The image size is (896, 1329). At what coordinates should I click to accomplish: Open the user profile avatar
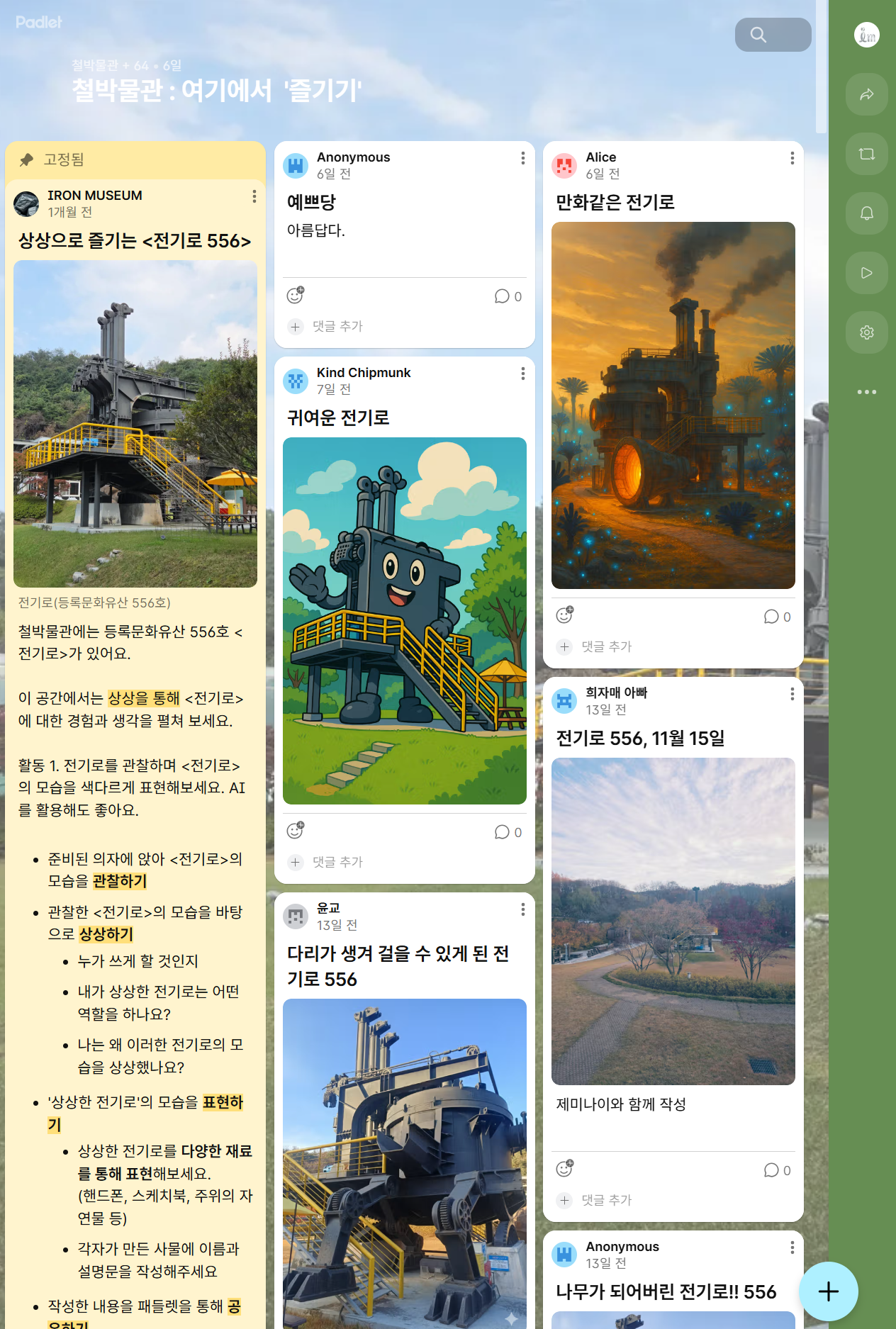866,35
